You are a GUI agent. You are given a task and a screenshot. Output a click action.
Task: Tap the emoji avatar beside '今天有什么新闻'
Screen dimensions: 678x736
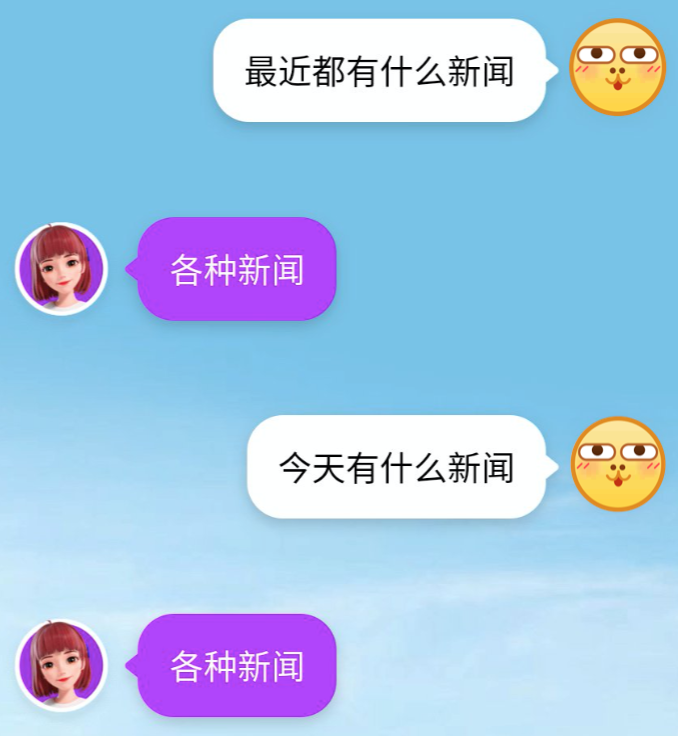(617, 464)
